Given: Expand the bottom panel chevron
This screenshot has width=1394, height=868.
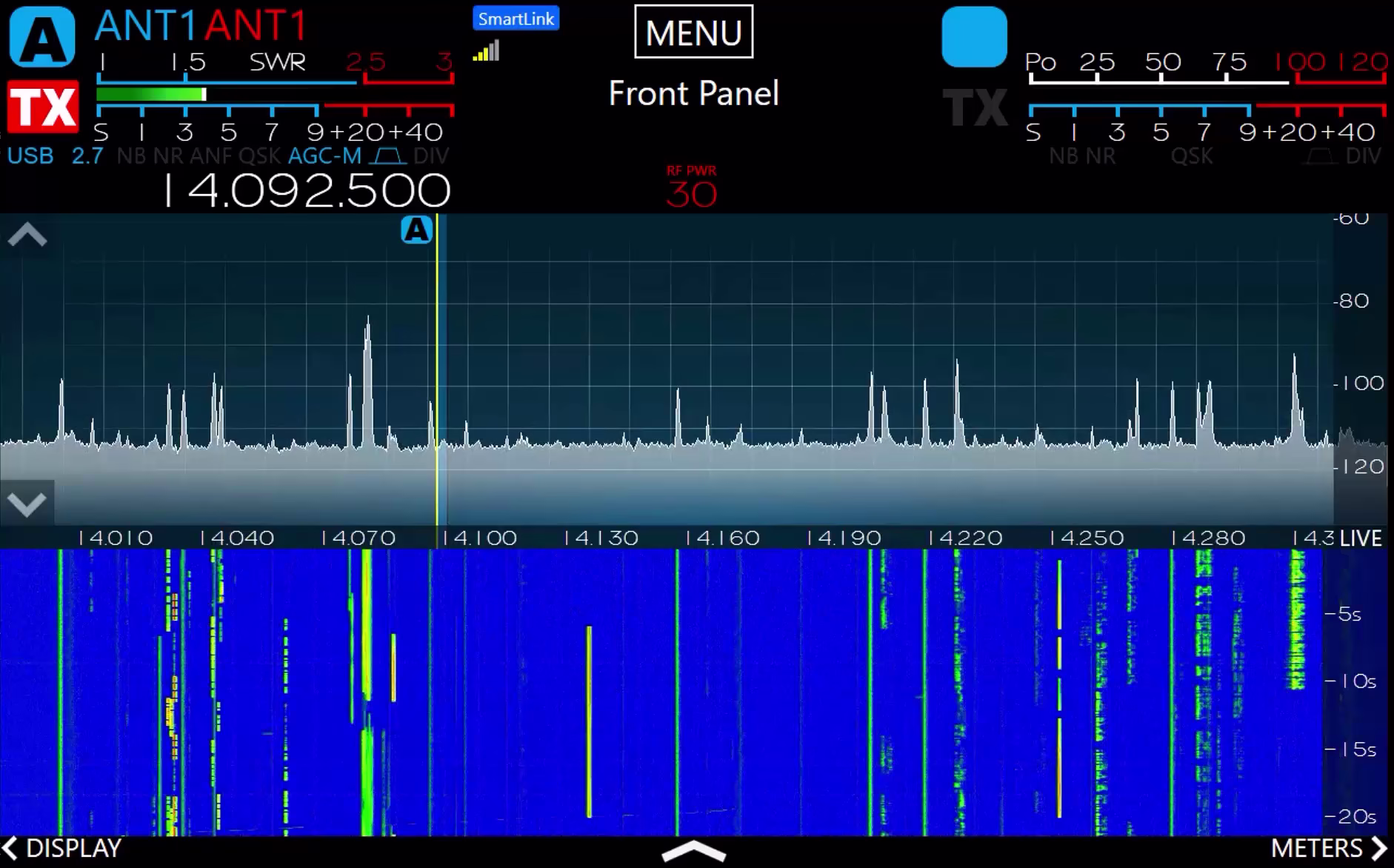Looking at the screenshot, I should (x=693, y=852).
